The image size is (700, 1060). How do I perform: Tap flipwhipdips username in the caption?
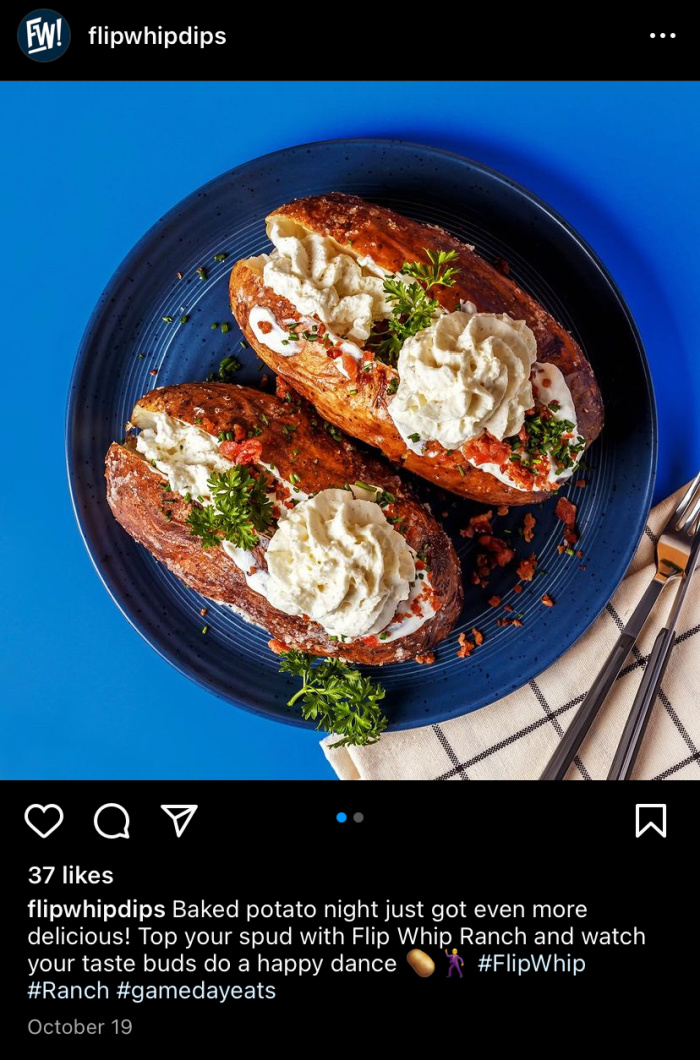96,909
